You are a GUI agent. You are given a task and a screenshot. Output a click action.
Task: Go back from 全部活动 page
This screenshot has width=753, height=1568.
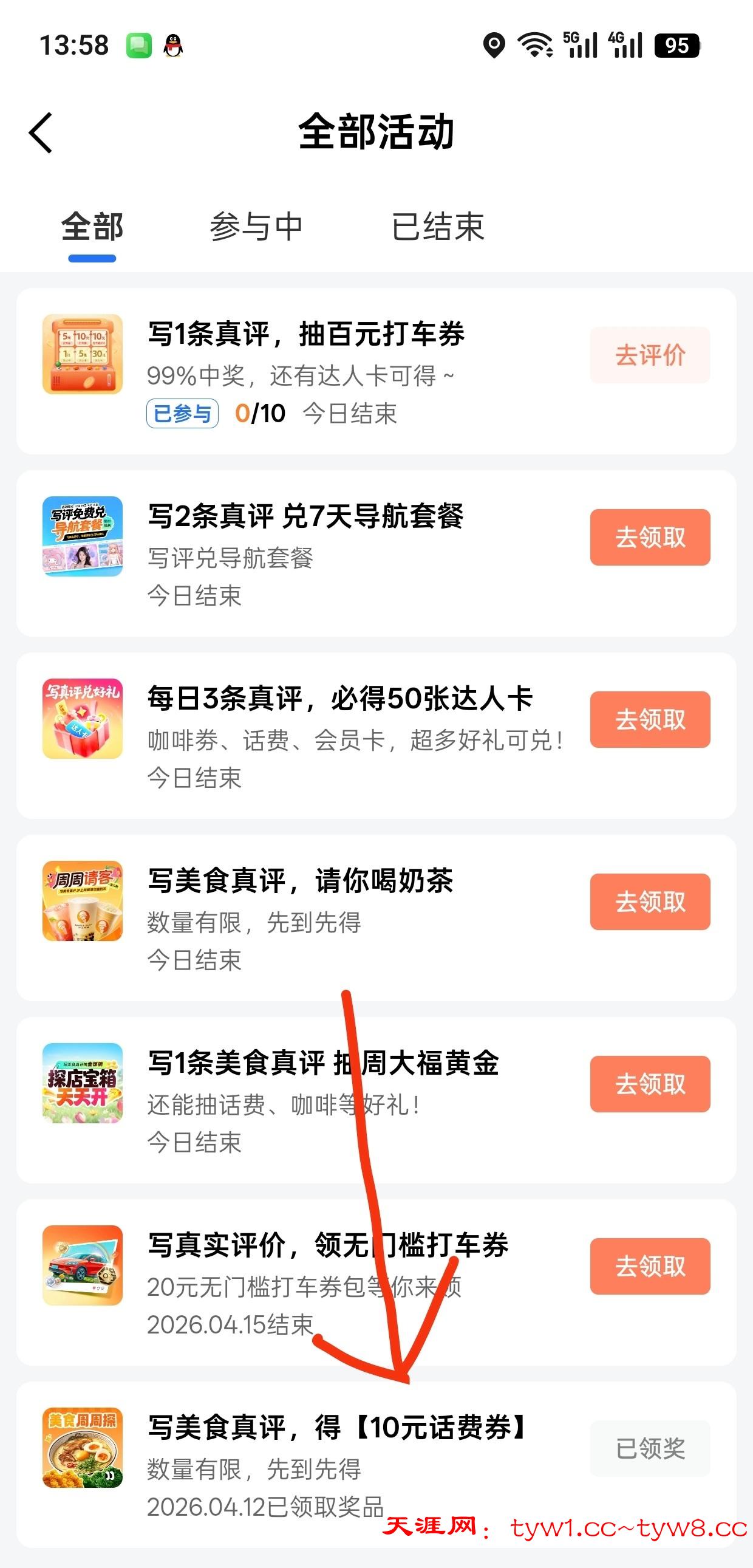(41, 132)
